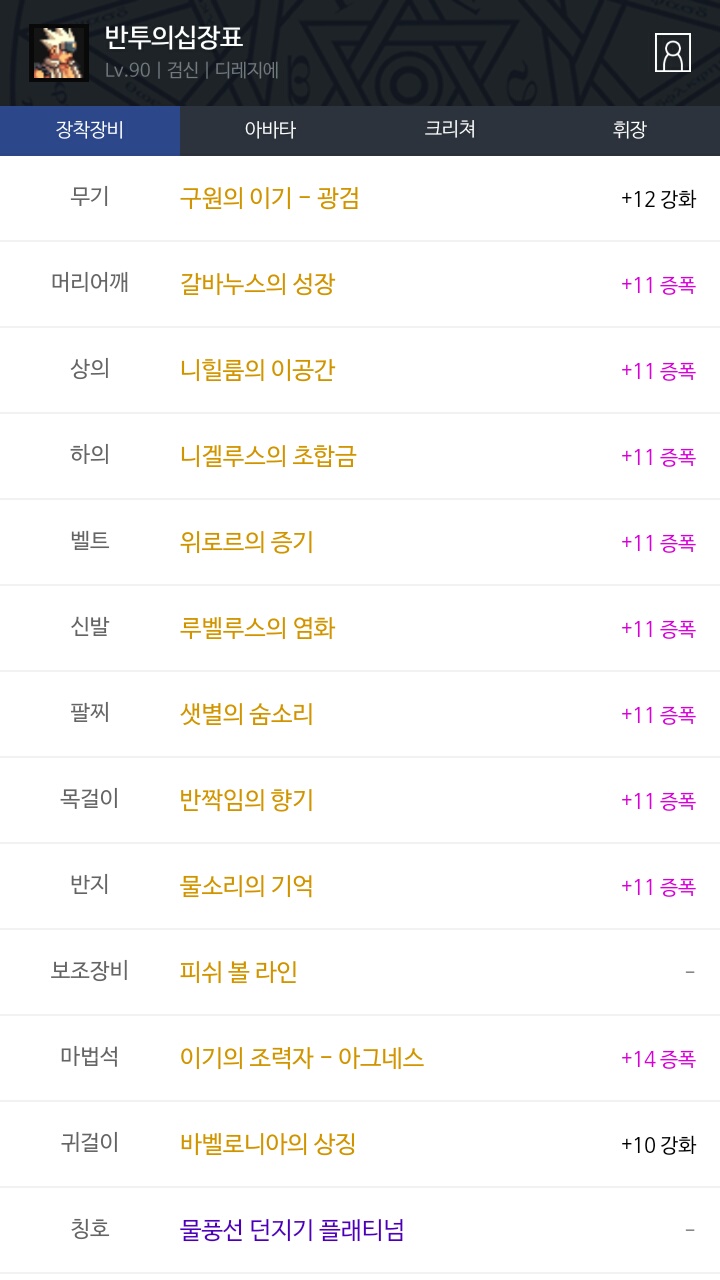View necklace 반짝임의 향기
The height and width of the screenshot is (1280, 720).
tap(246, 800)
